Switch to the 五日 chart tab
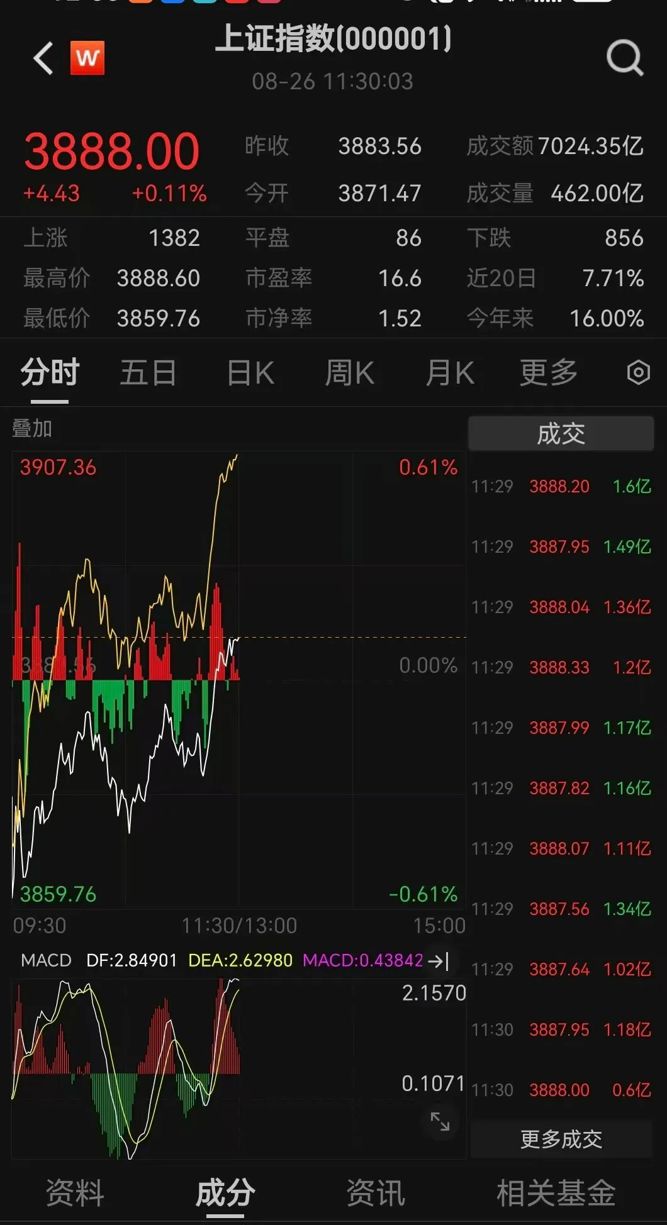The image size is (667, 1225). pyautogui.click(x=148, y=373)
